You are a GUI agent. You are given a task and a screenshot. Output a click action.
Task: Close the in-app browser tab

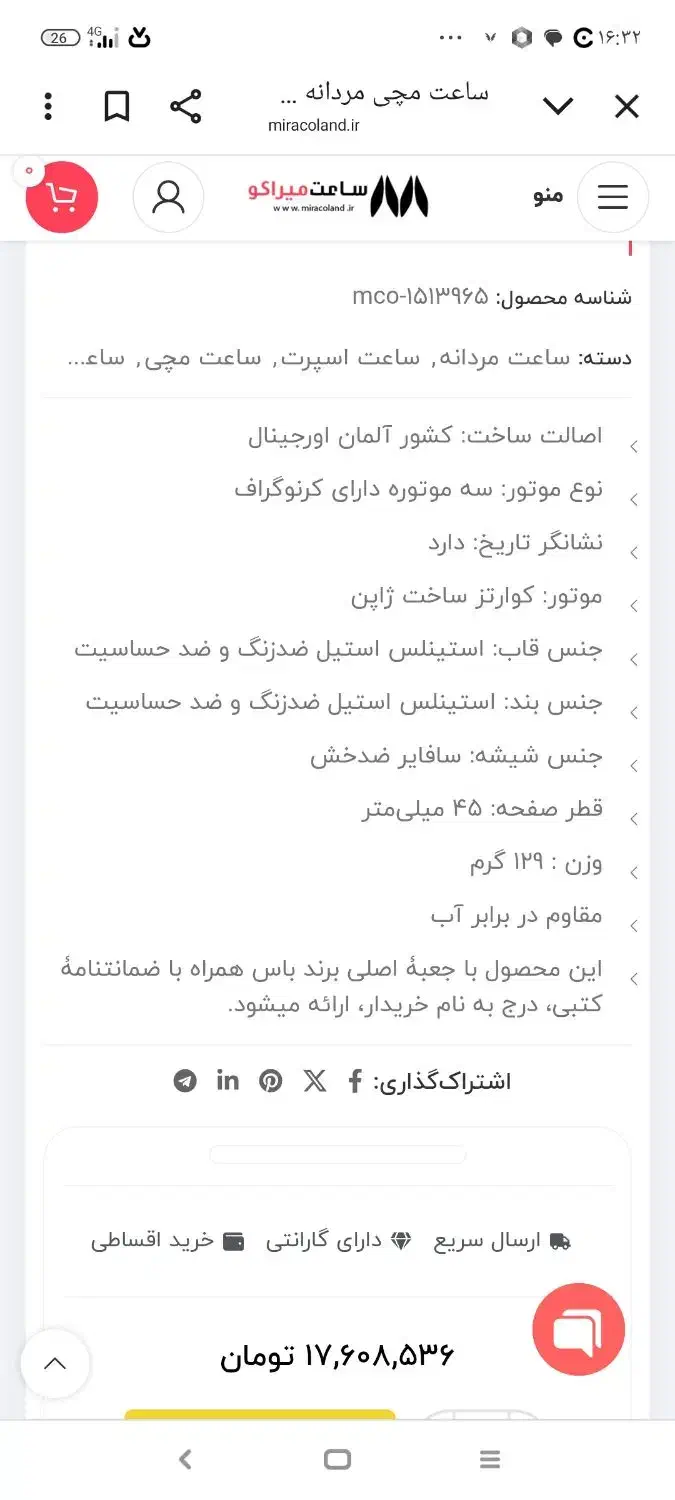click(626, 107)
